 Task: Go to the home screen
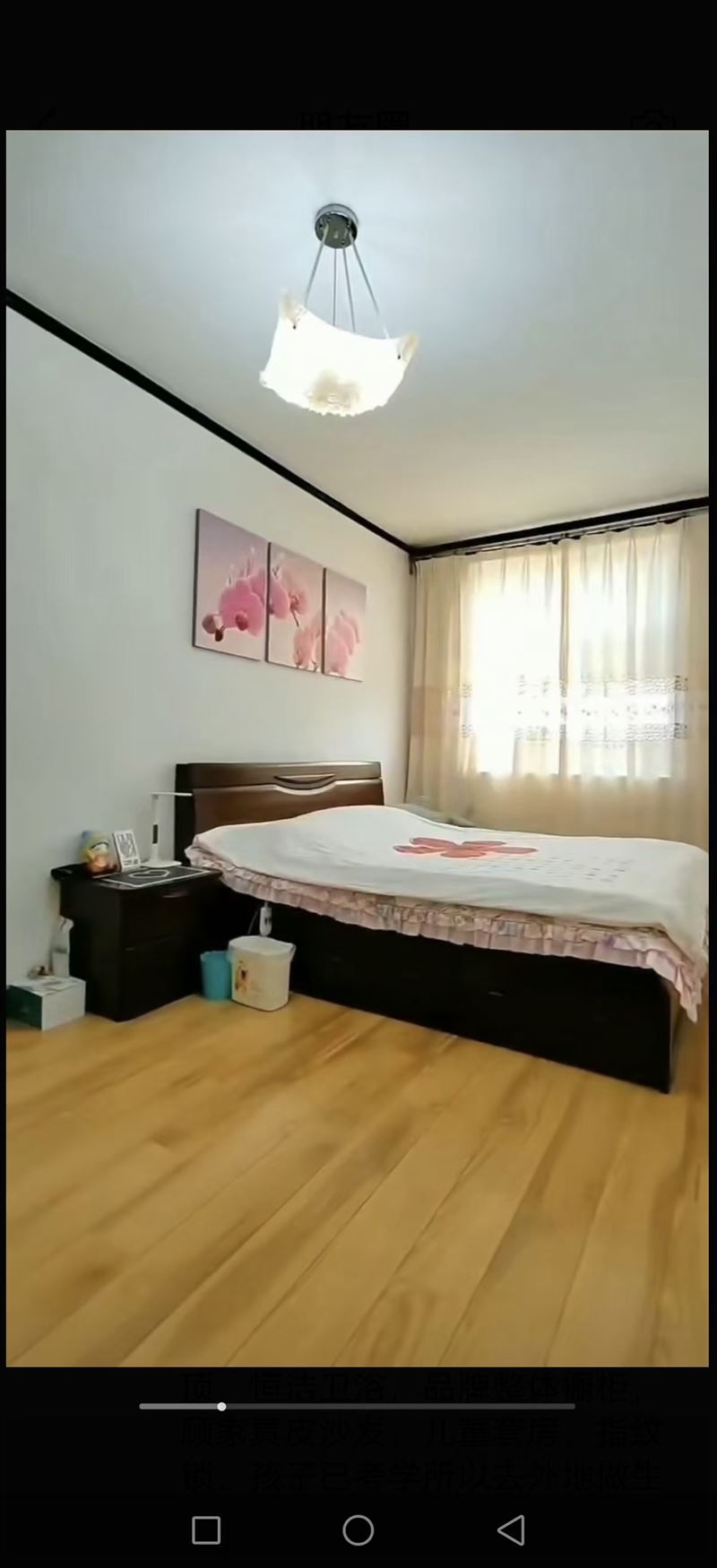(x=358, y=1530)
